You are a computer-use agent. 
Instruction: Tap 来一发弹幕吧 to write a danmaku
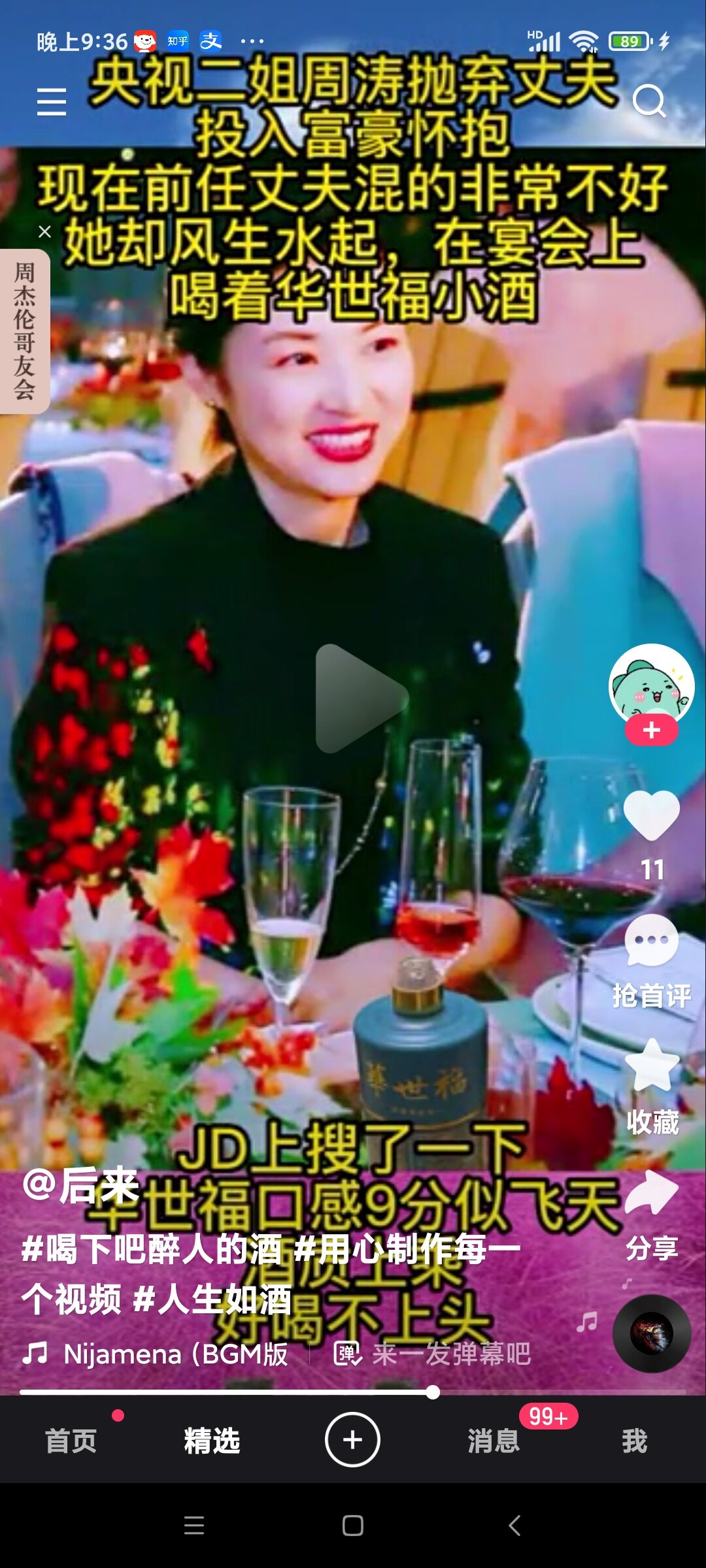click(432, 1354)
